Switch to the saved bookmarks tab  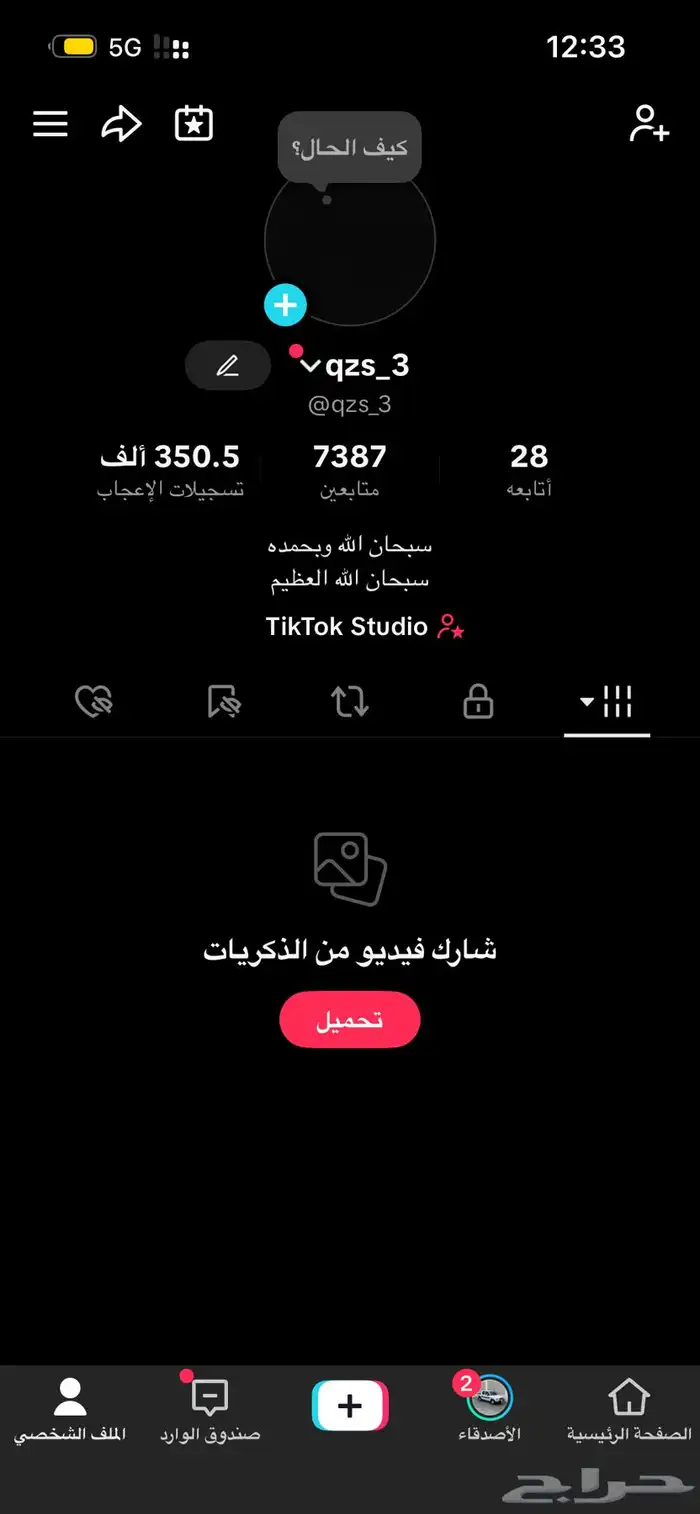[x=223, y=703]
